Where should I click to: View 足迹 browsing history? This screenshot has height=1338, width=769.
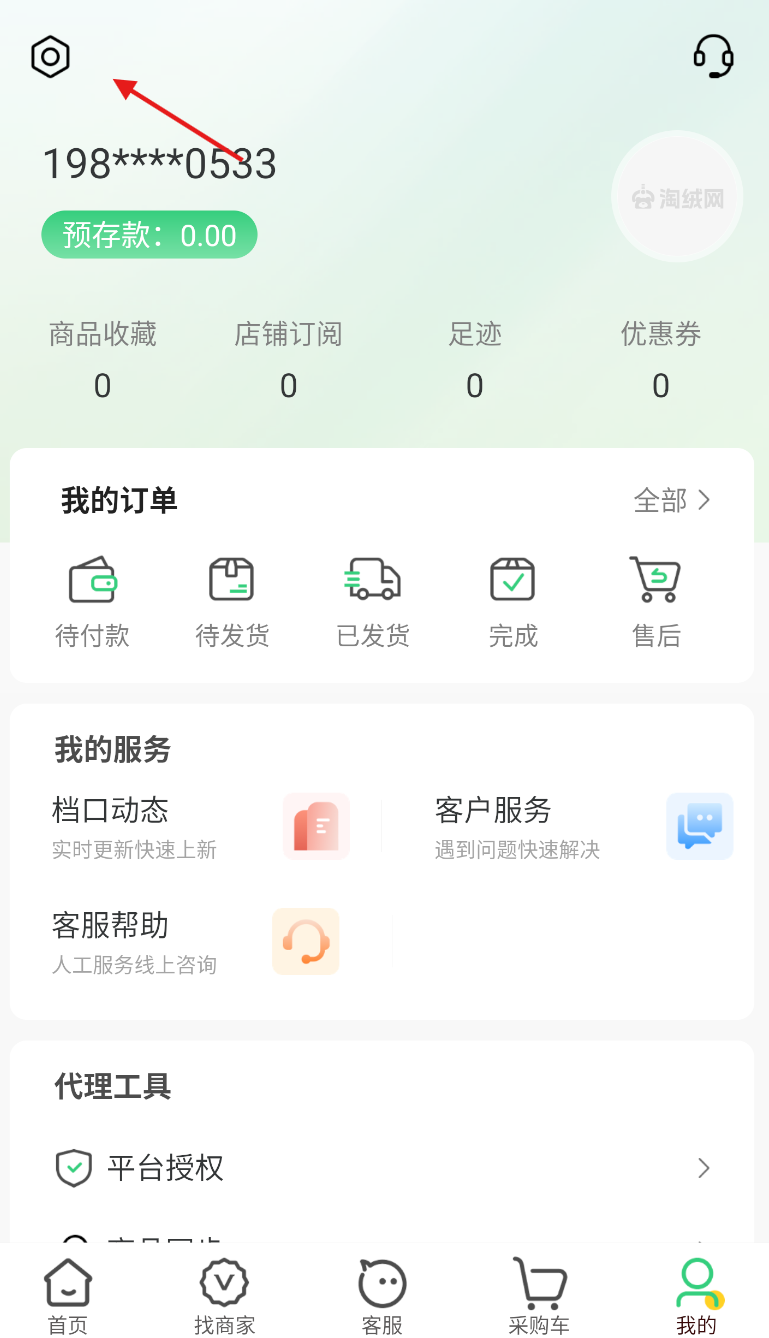475,359
